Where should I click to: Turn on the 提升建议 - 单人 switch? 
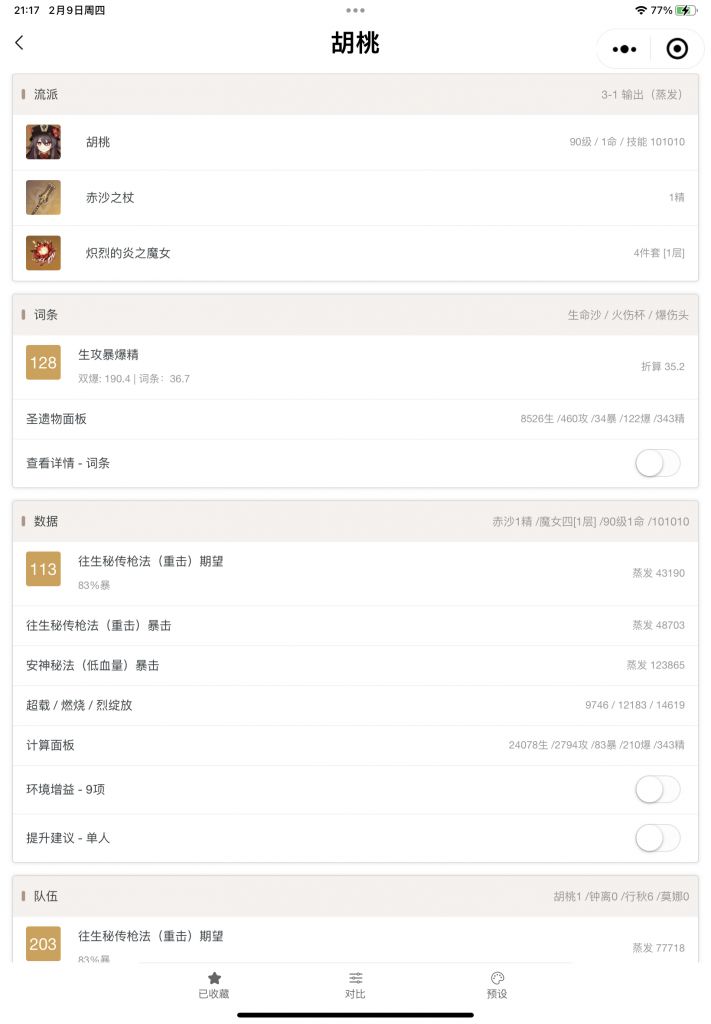(x=657, y=837)
